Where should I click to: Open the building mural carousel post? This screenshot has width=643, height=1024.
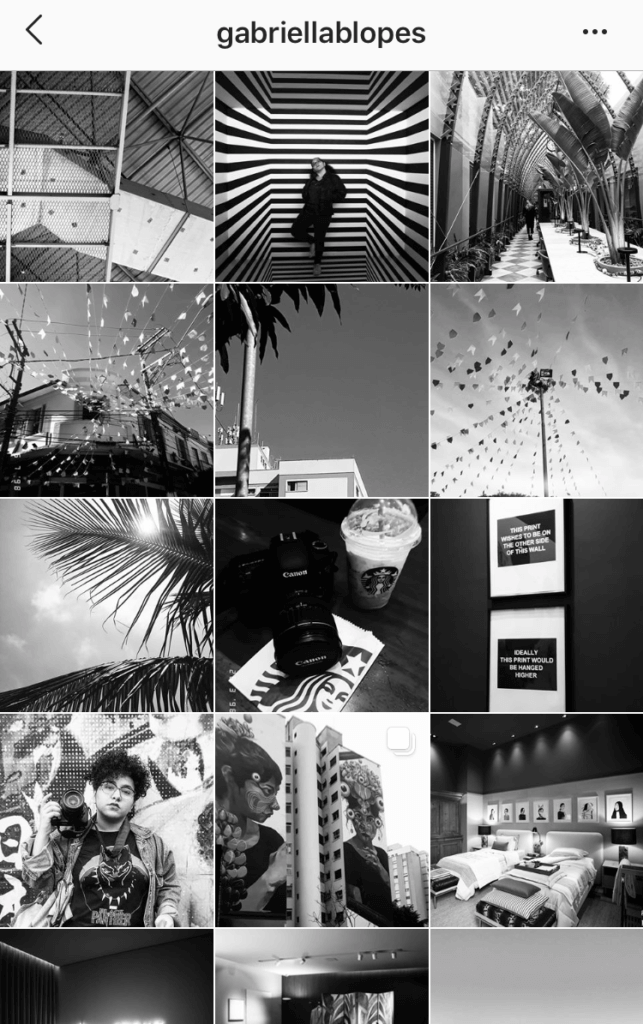click(x=321, y=820)
